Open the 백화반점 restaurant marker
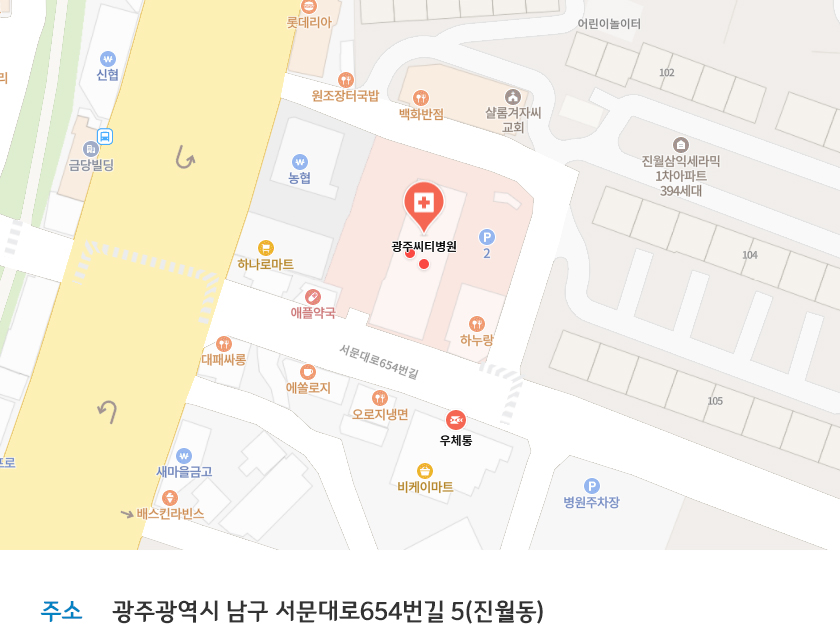 coord(421,98)
